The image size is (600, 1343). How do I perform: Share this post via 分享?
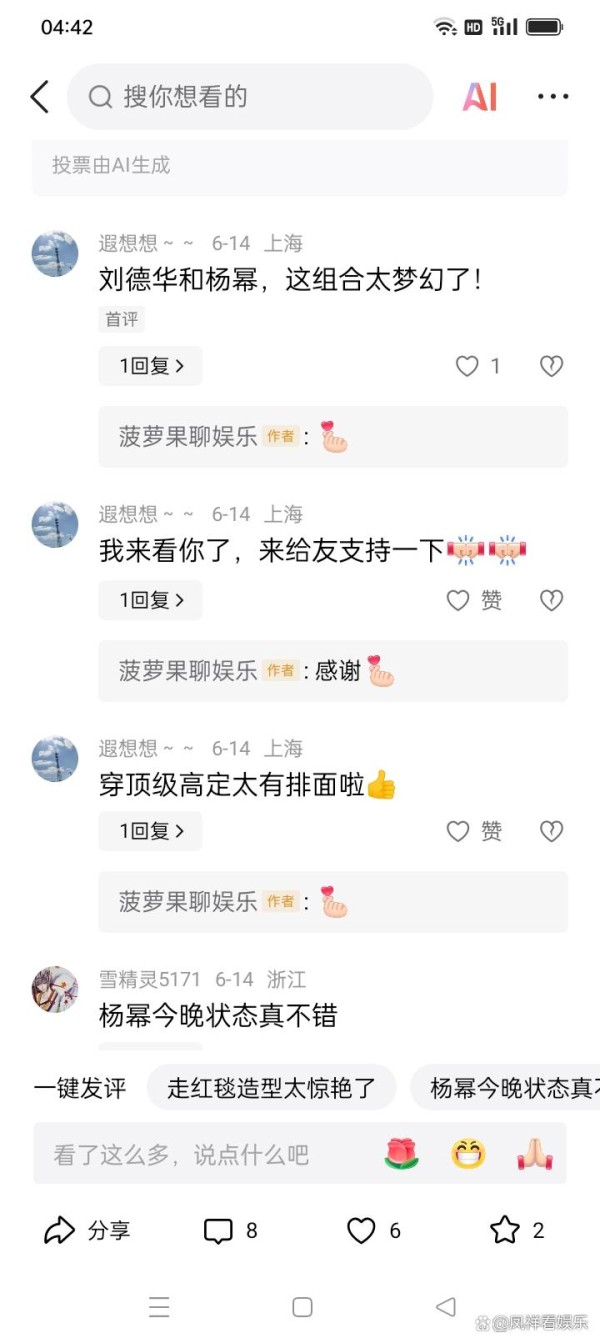[88, 1230]
